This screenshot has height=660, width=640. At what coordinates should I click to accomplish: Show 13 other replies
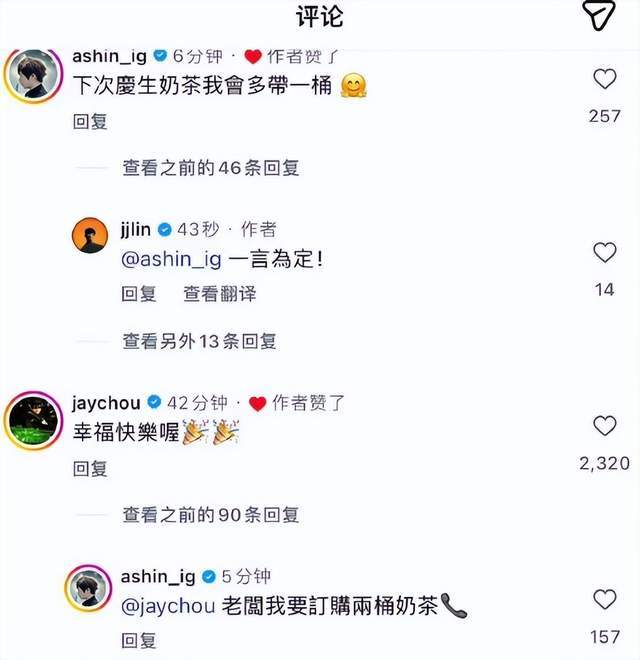click(x=199, y=341)
